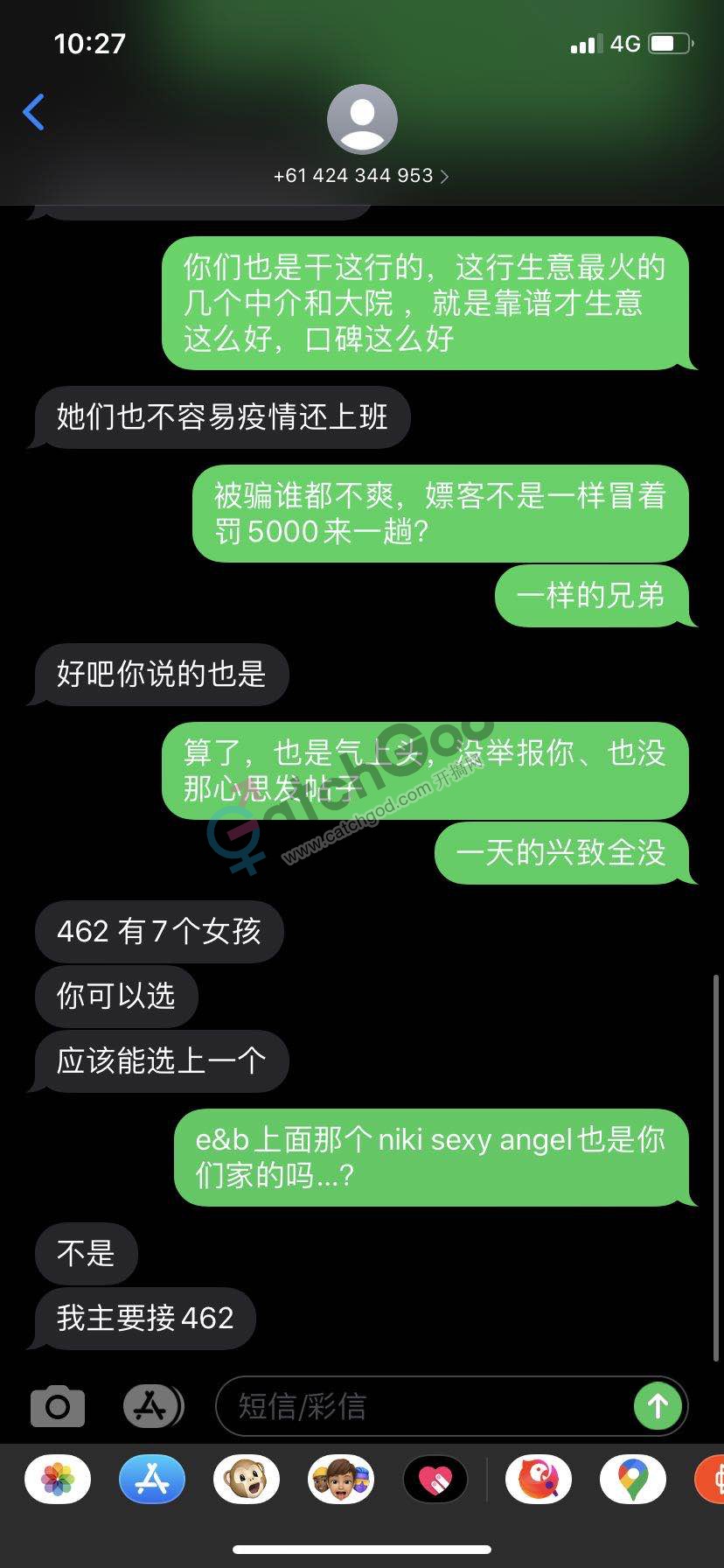Open the Digital Touch heart app
This screenshot has height=1568, width=724.
click(435, 1480)
